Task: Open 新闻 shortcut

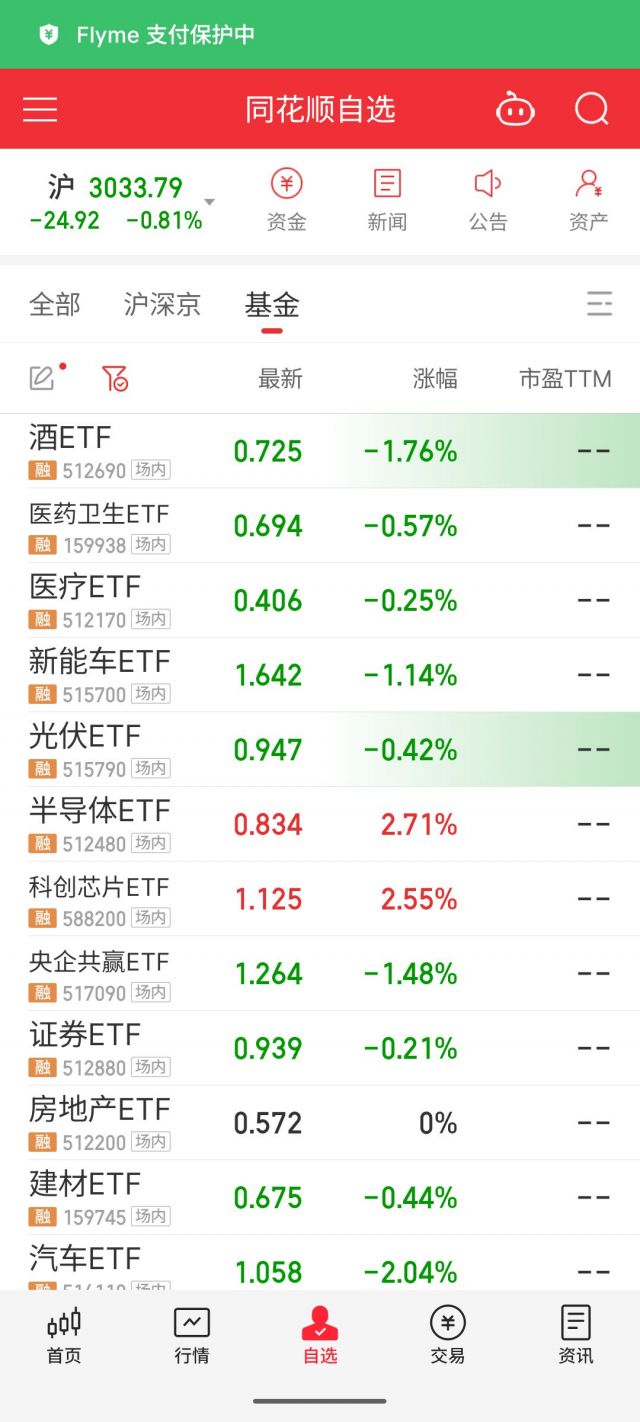Action: click(x=387, y=201)
